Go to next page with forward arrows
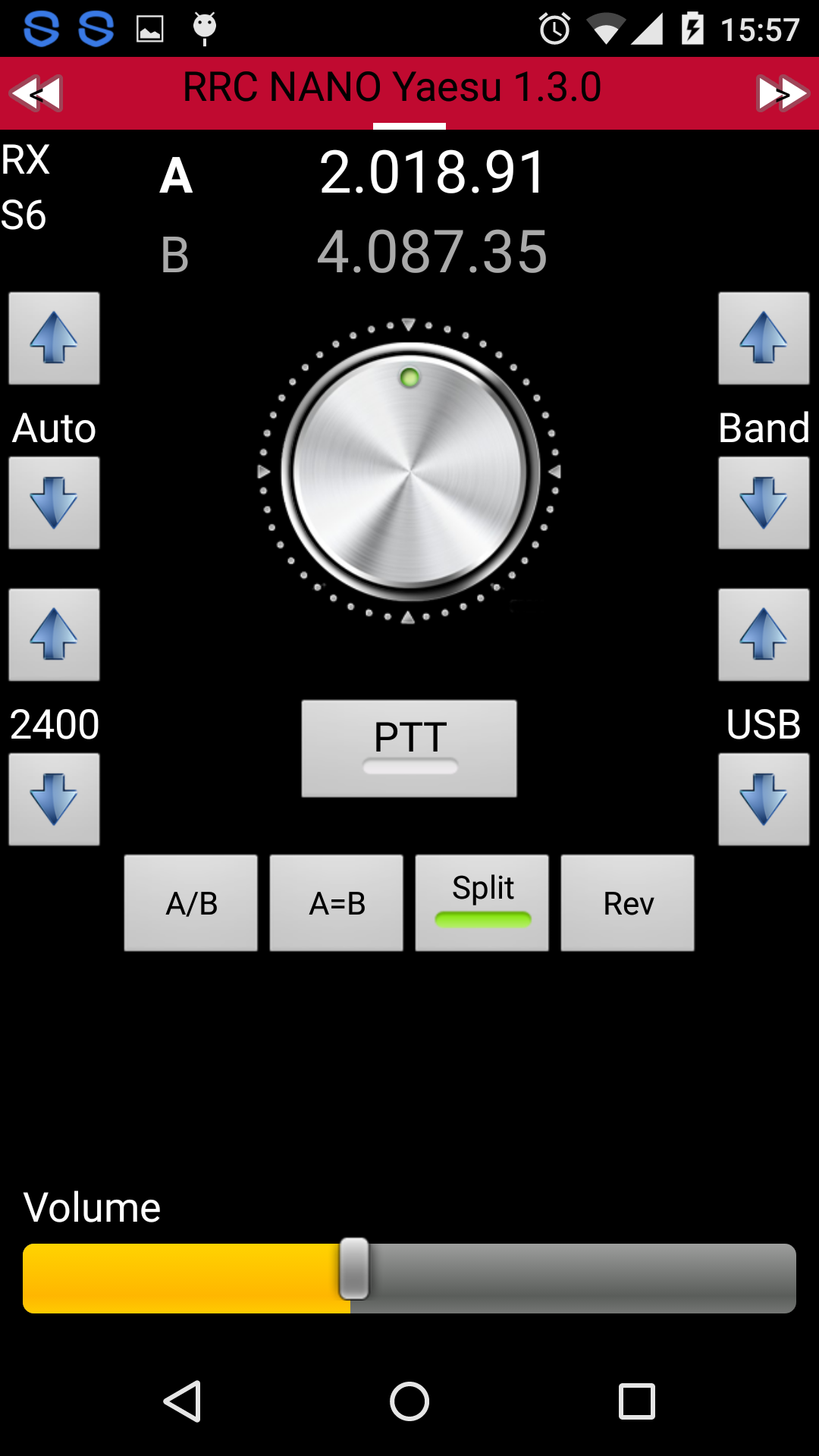Image resolution: width=819 pixels, height=1456 pixels. [x=783, y=94]
